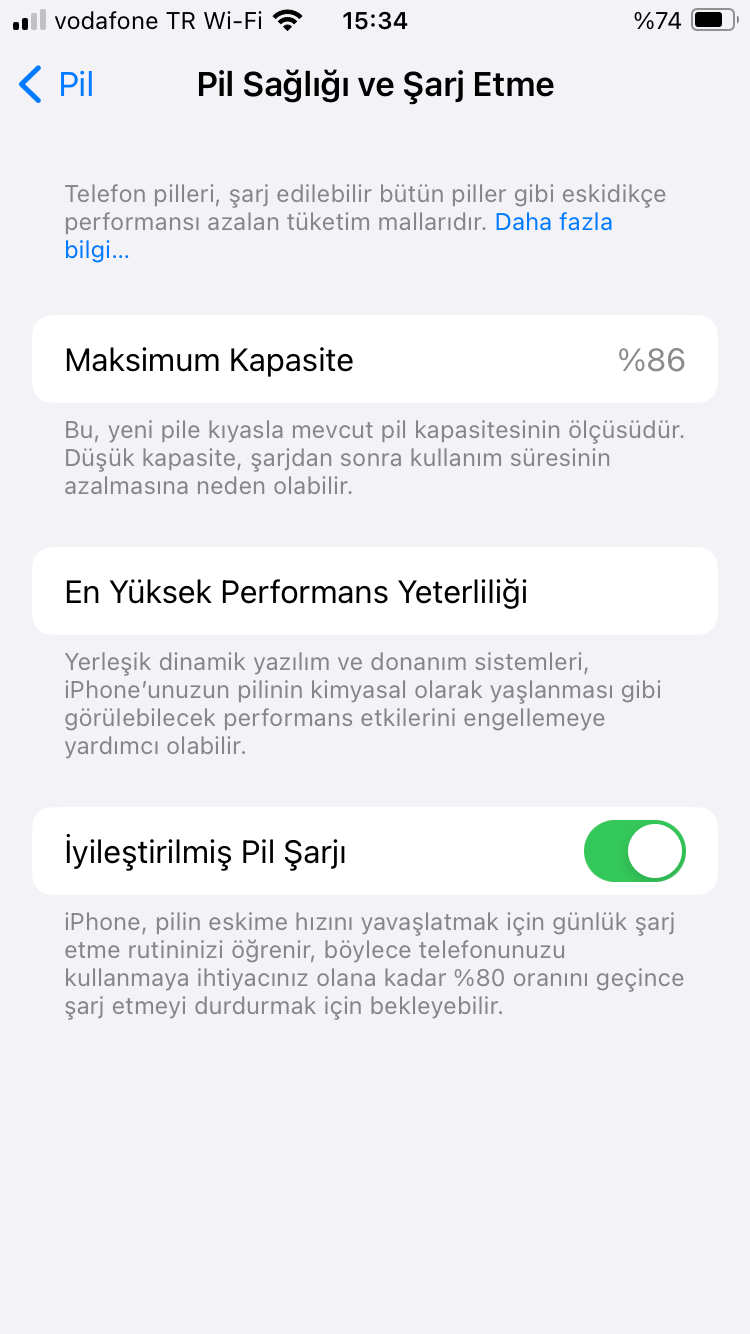
Task: Go back to the Pil settings
Action: [x=56, y=85]
